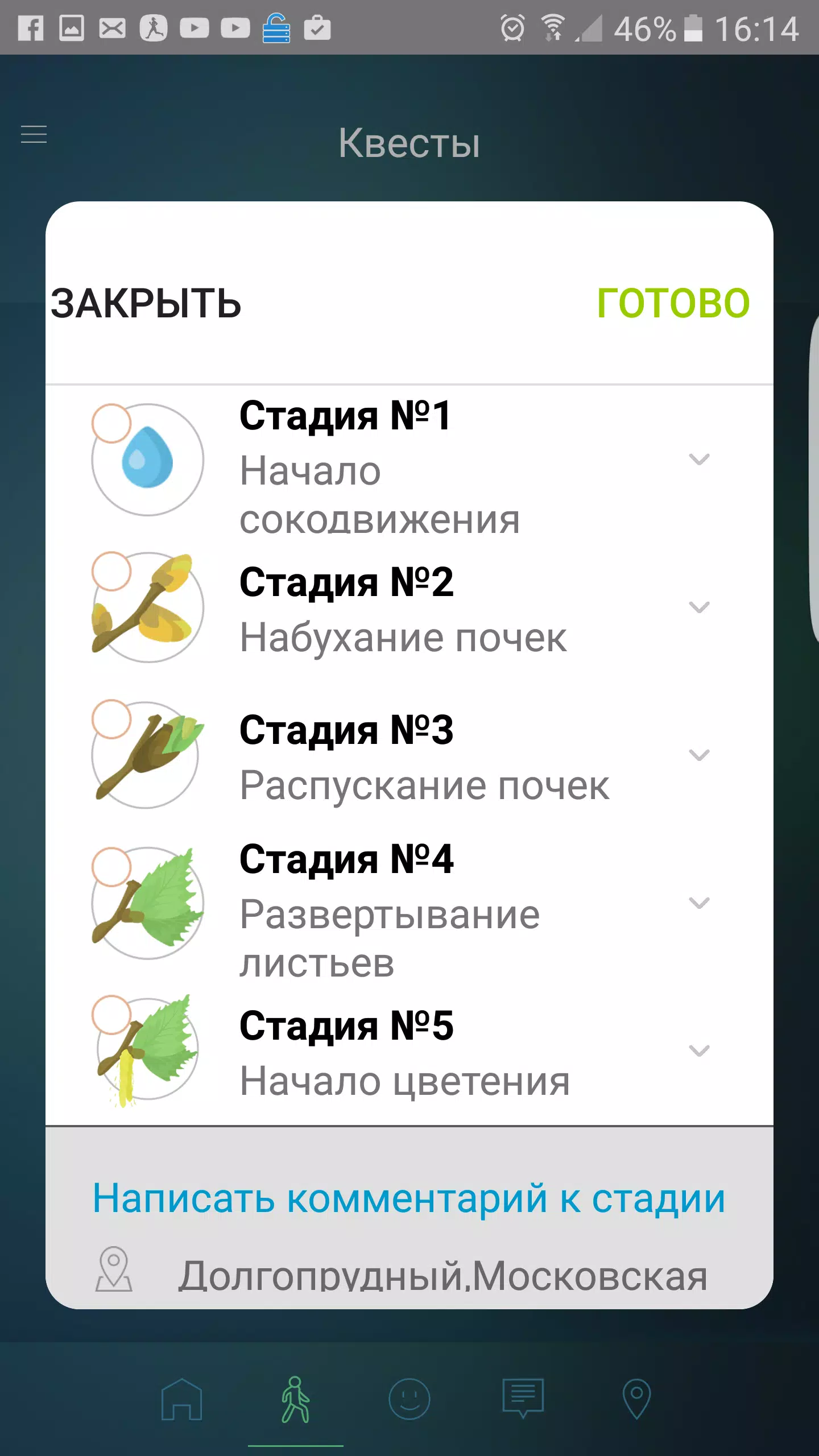Go to the home tab
The width and height of the screenshot is (819, 1456).
click(181, 1399)
